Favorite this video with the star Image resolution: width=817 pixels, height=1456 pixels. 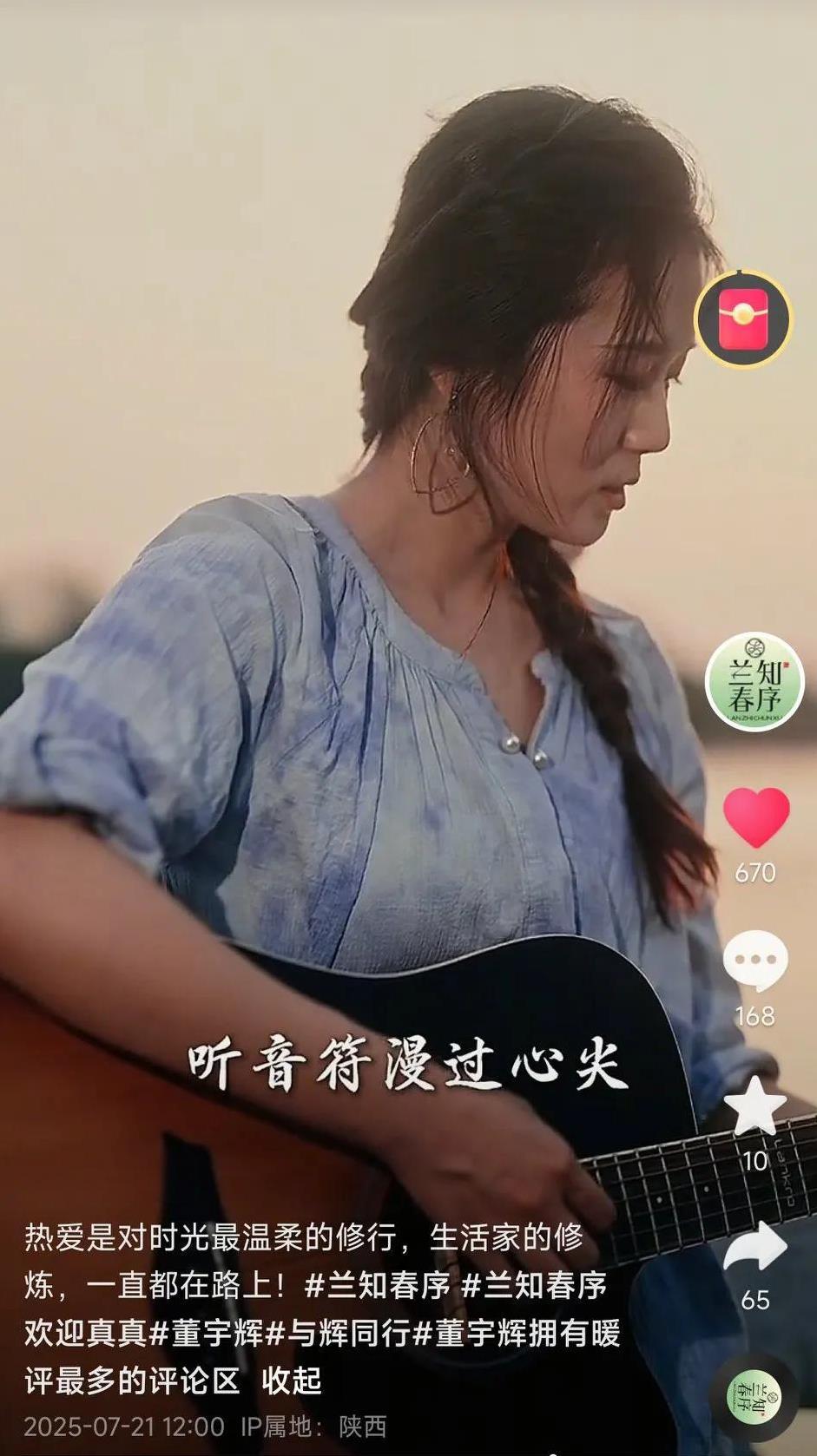click(x=755, y=1106)
